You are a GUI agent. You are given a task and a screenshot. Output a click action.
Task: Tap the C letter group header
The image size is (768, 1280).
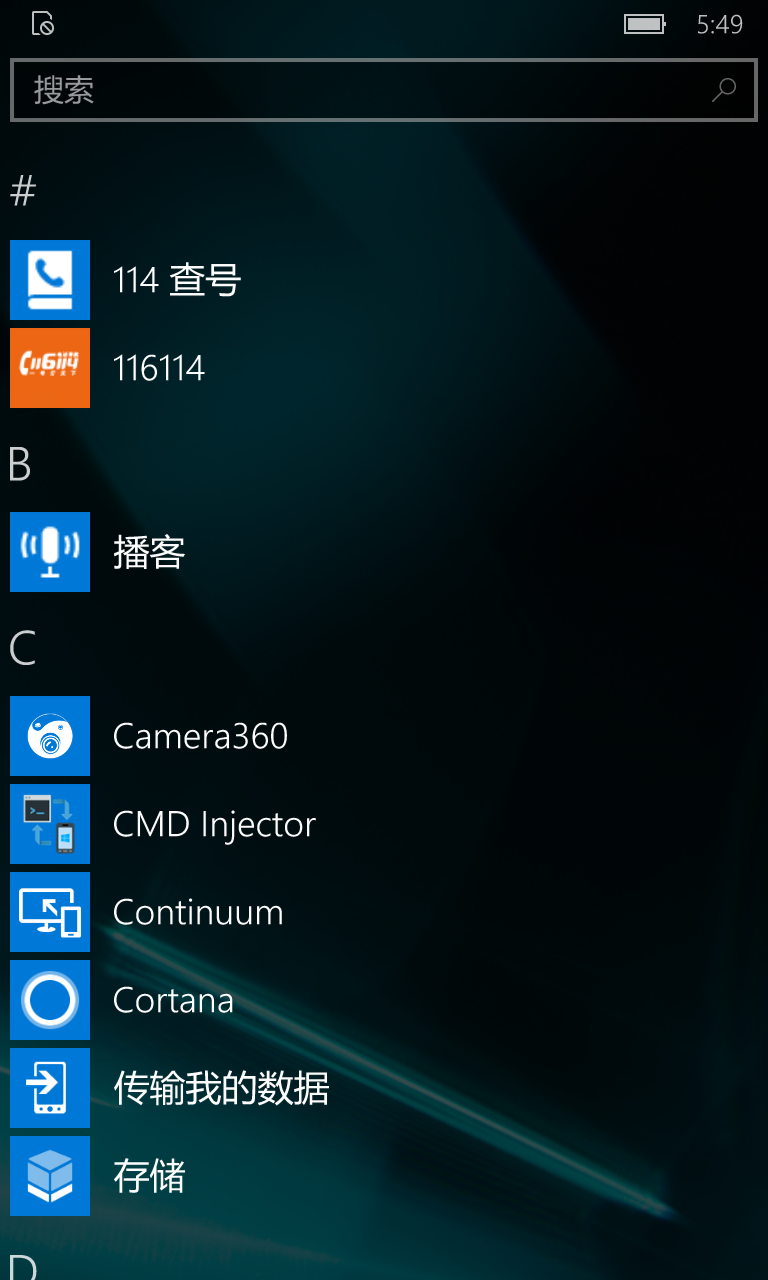click(22, 648)
